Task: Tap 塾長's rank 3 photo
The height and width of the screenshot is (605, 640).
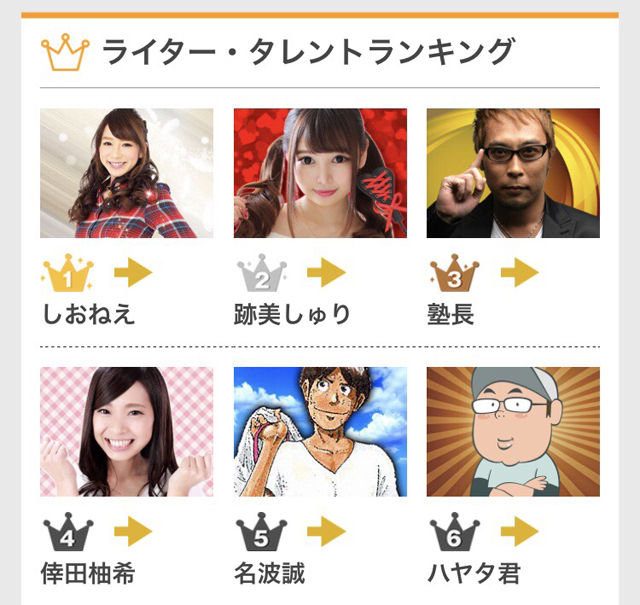Action: (513, 173)
